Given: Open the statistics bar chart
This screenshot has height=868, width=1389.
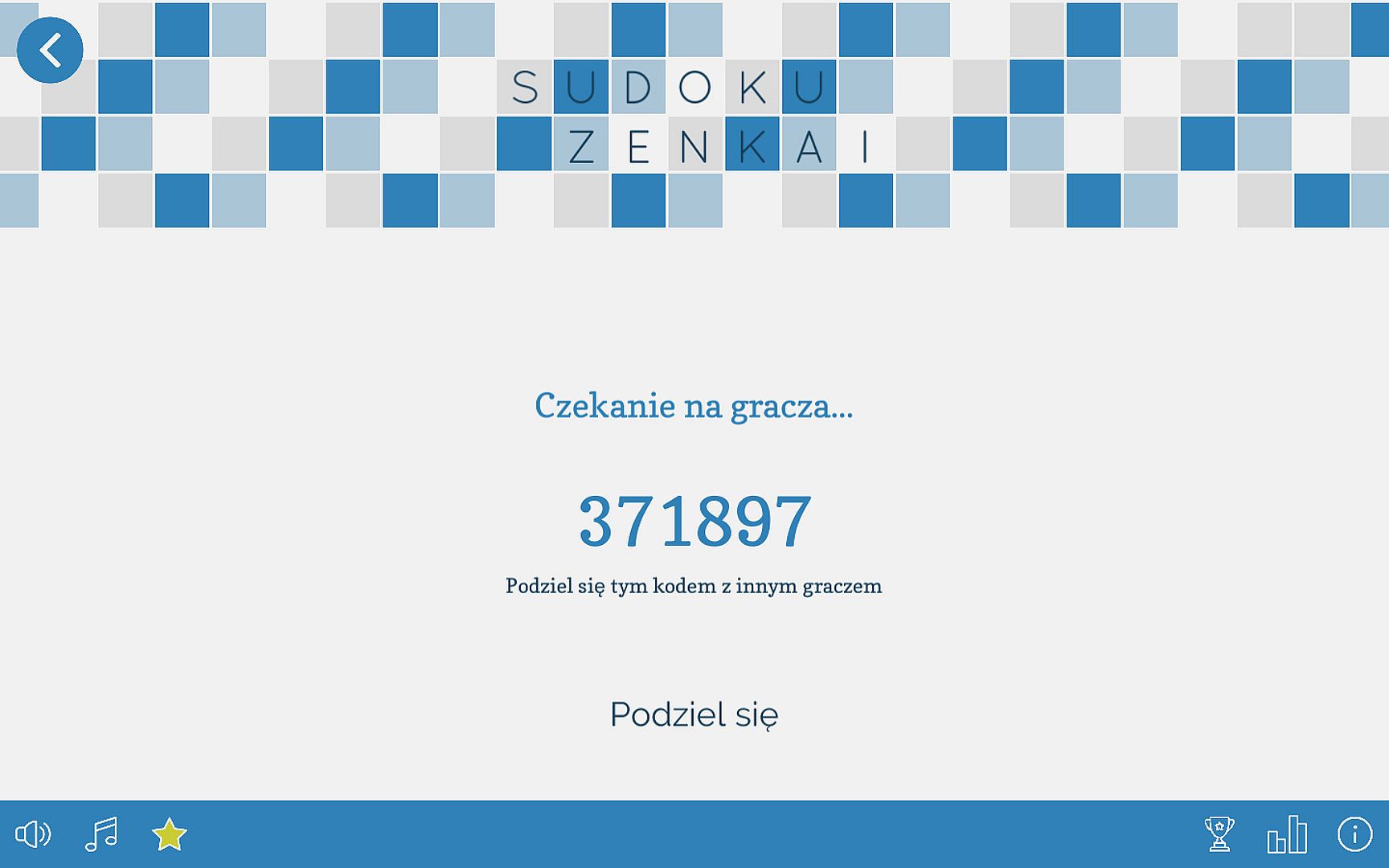Looking at the screenshot, I should pos(1286,834).
